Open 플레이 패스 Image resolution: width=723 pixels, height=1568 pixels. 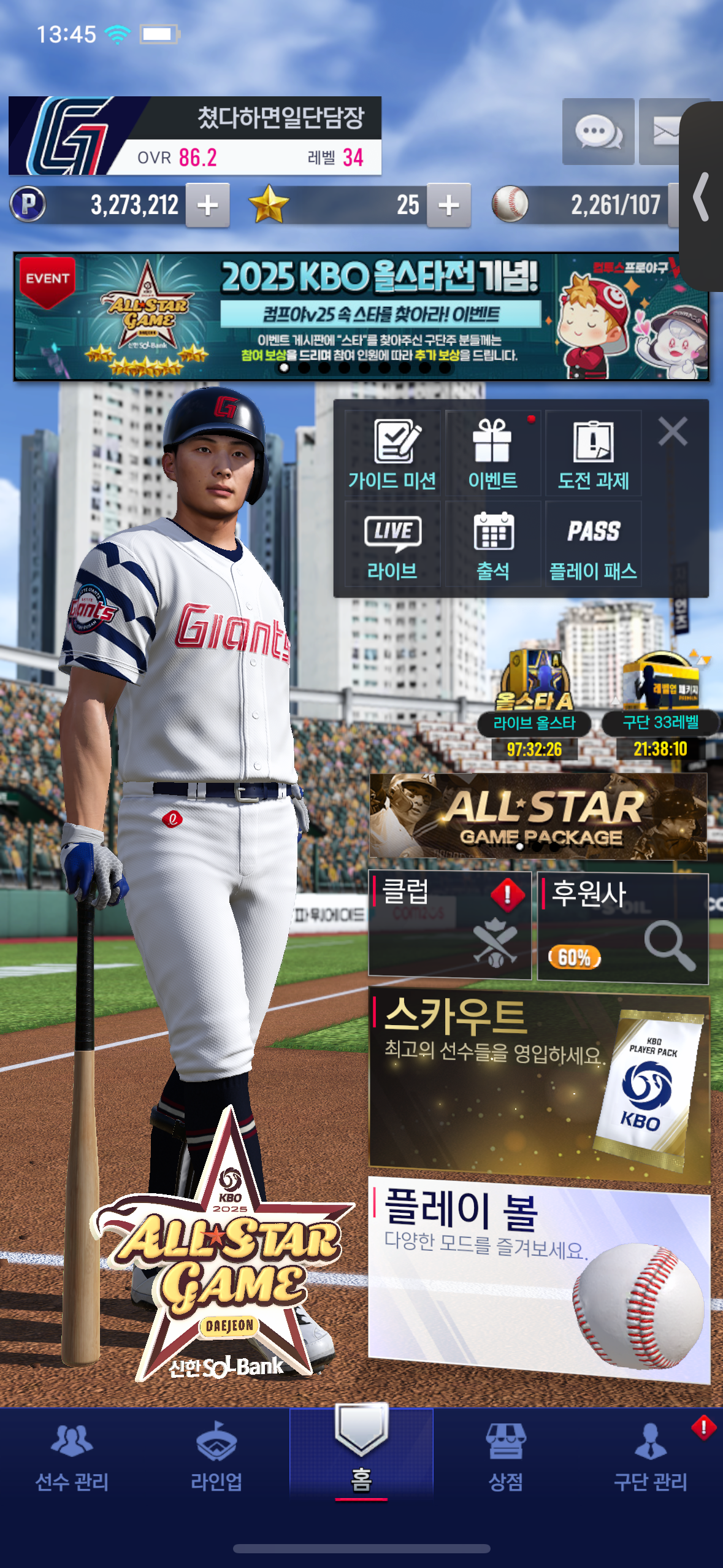click(x=594, y=544)
